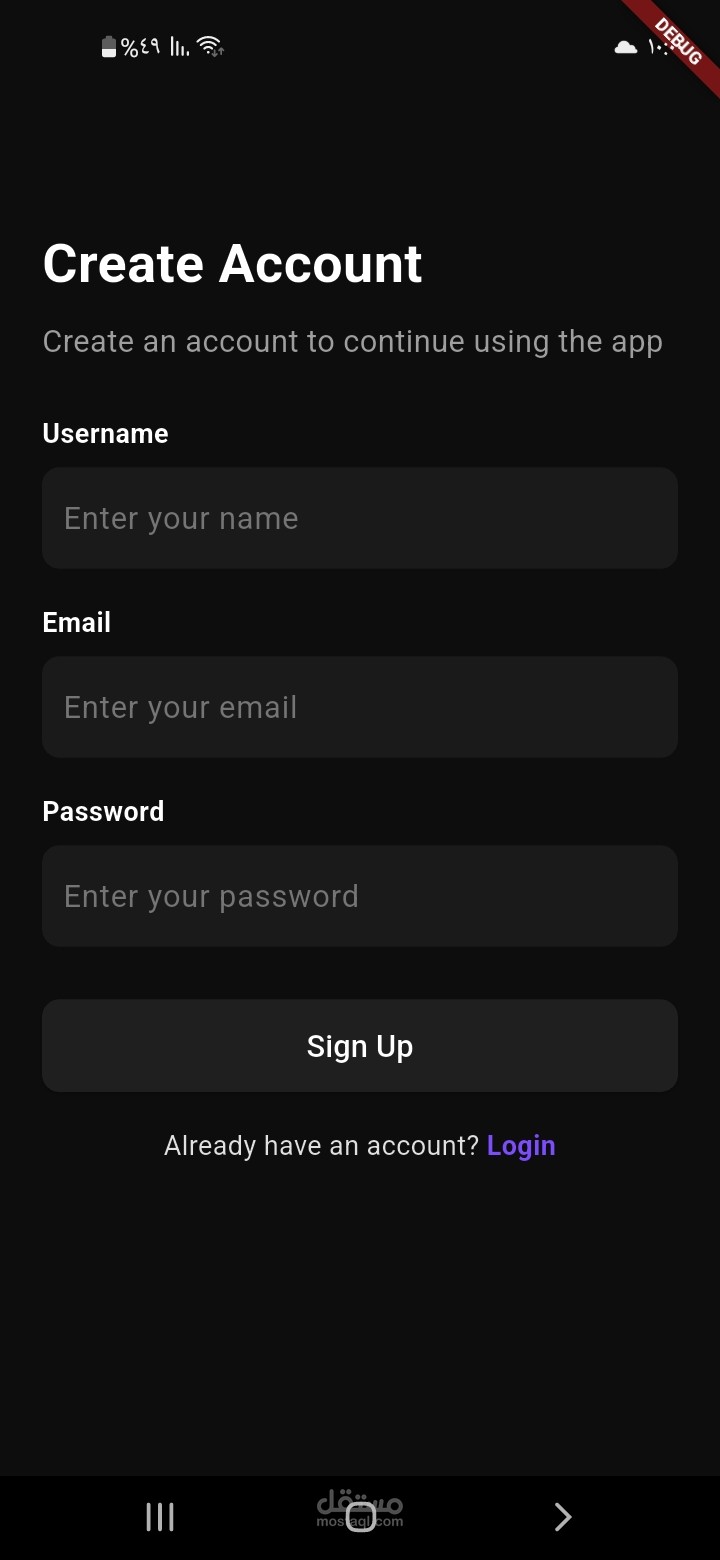Tap into the Password field

point(360,896)
